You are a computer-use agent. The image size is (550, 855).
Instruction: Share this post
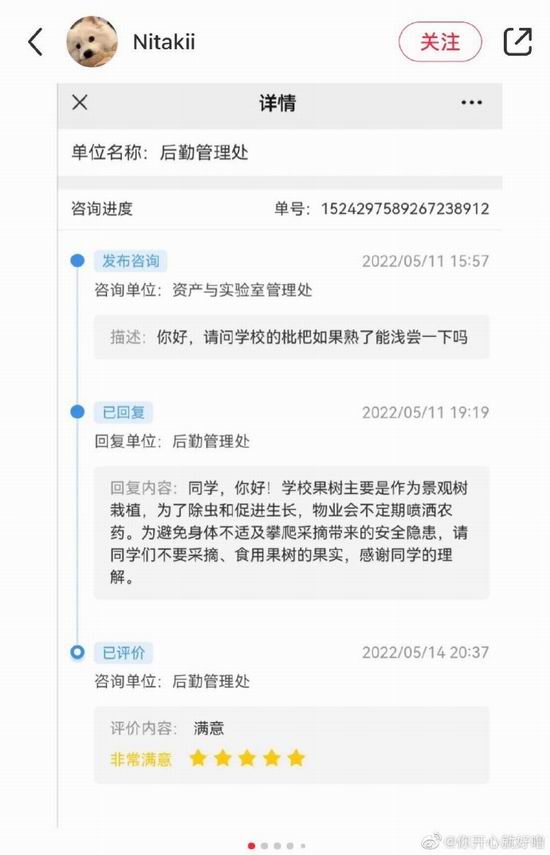point(517,41)
